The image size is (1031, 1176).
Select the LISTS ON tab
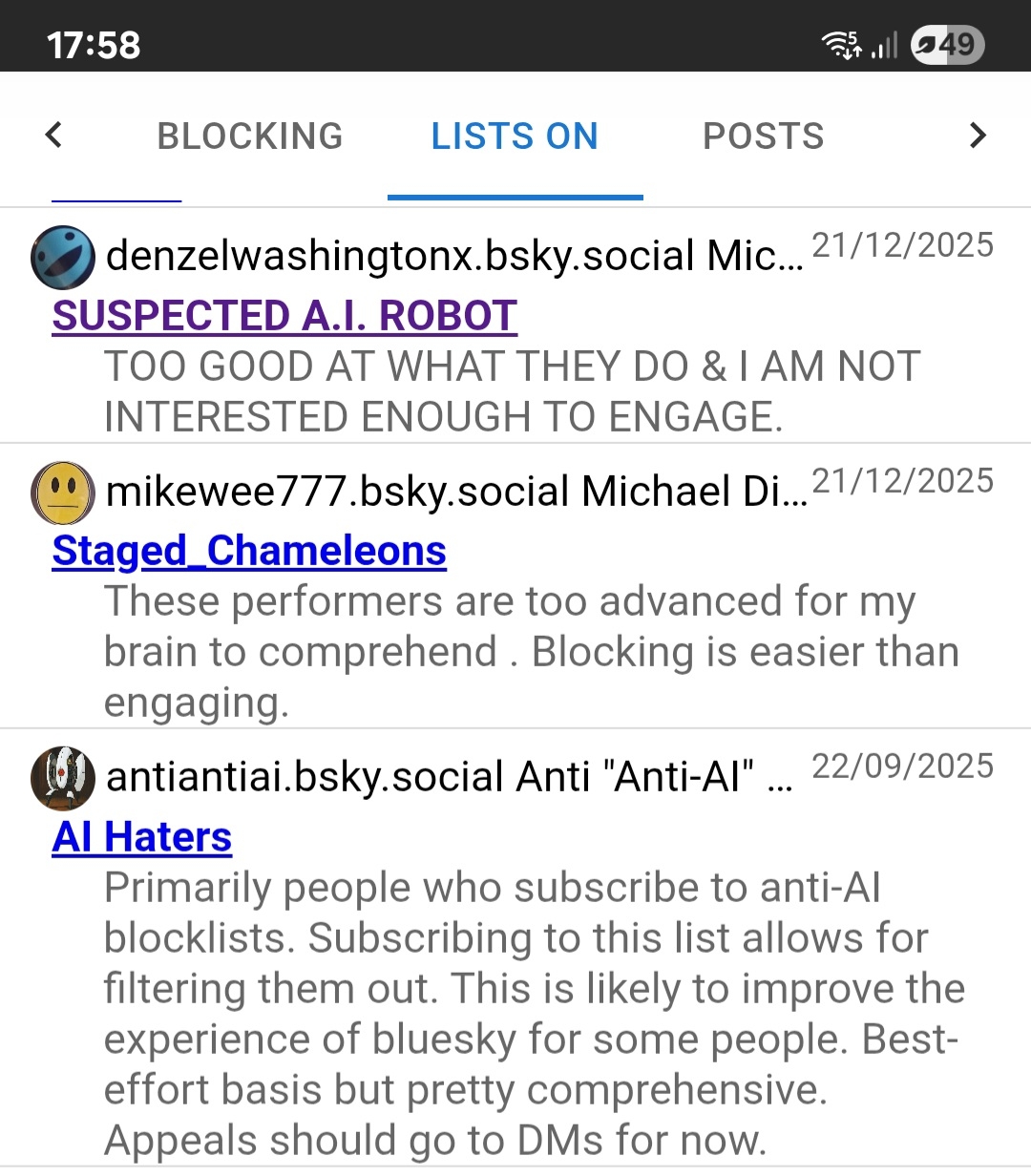click(515, 136)
